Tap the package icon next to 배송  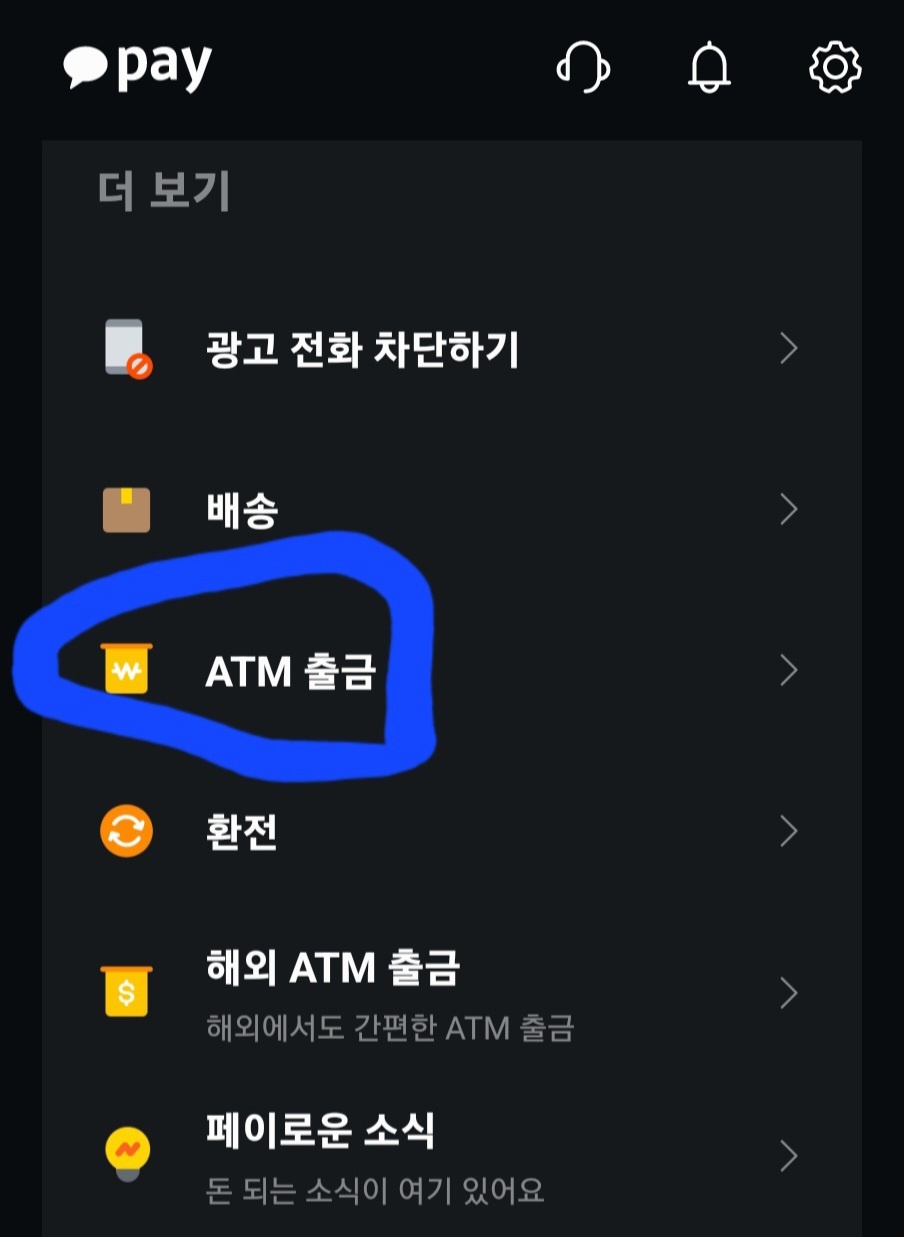tap(126, 510)
